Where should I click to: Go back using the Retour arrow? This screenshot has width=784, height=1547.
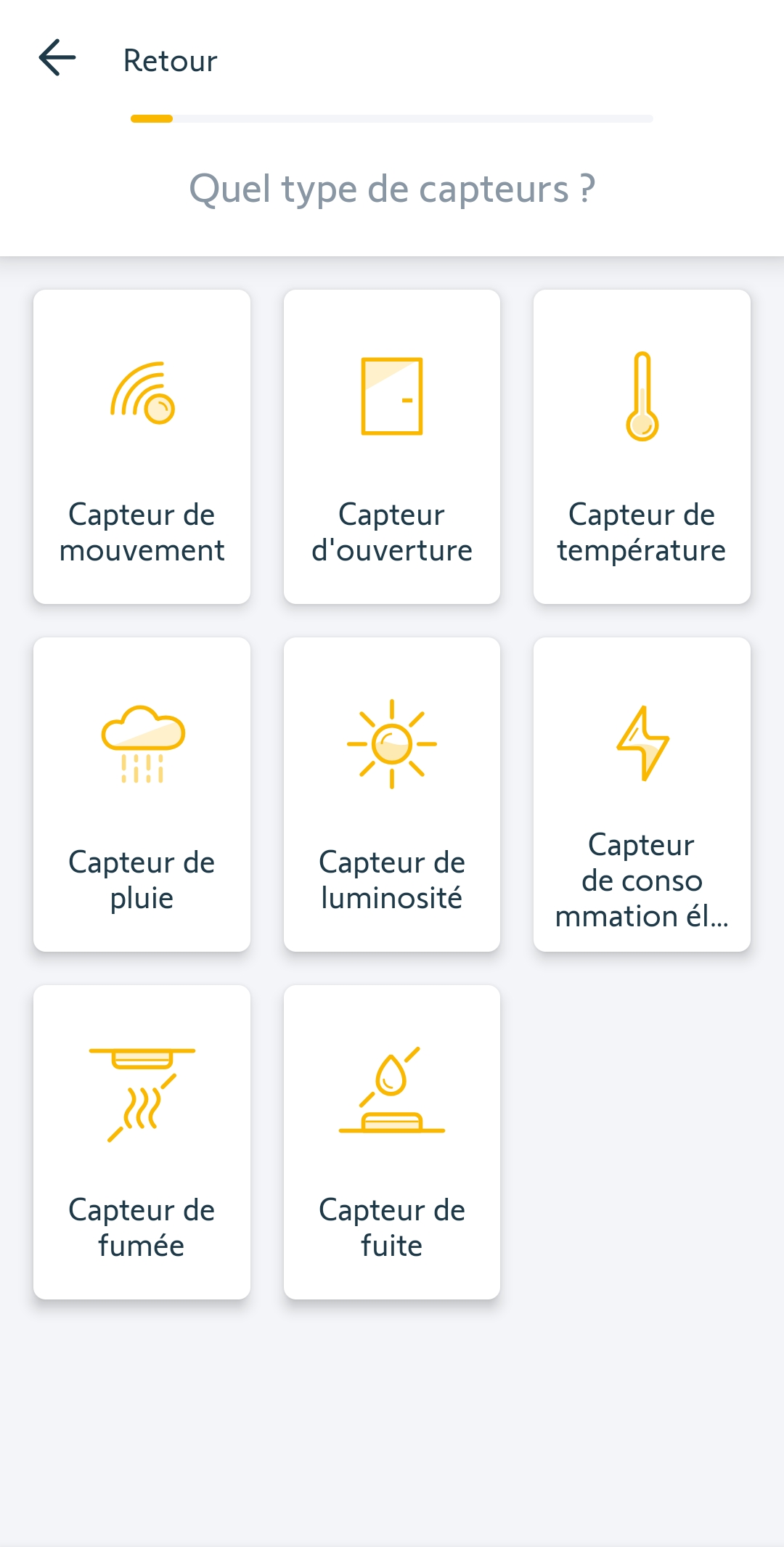click(x=57, y=59)
